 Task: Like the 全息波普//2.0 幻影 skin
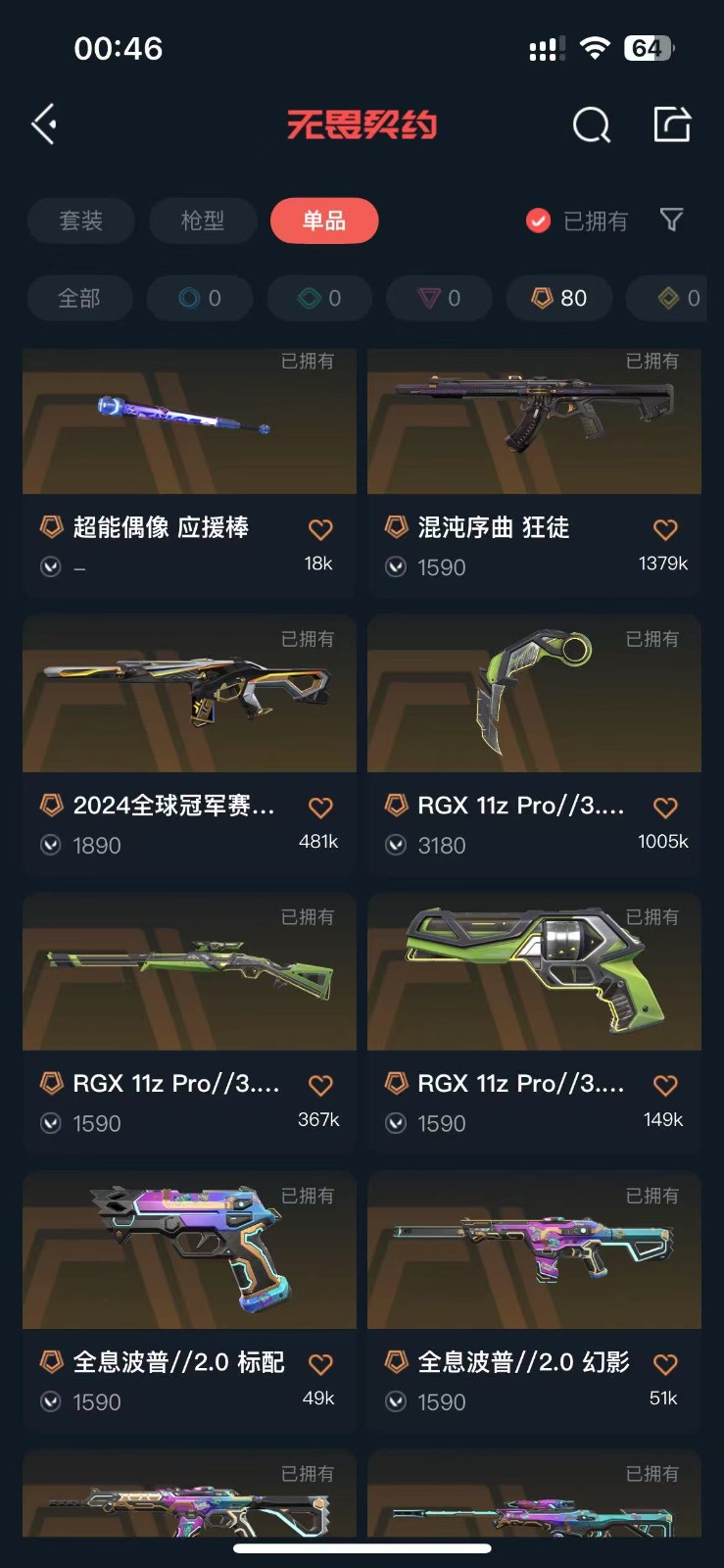click(x=665, y=1364)
